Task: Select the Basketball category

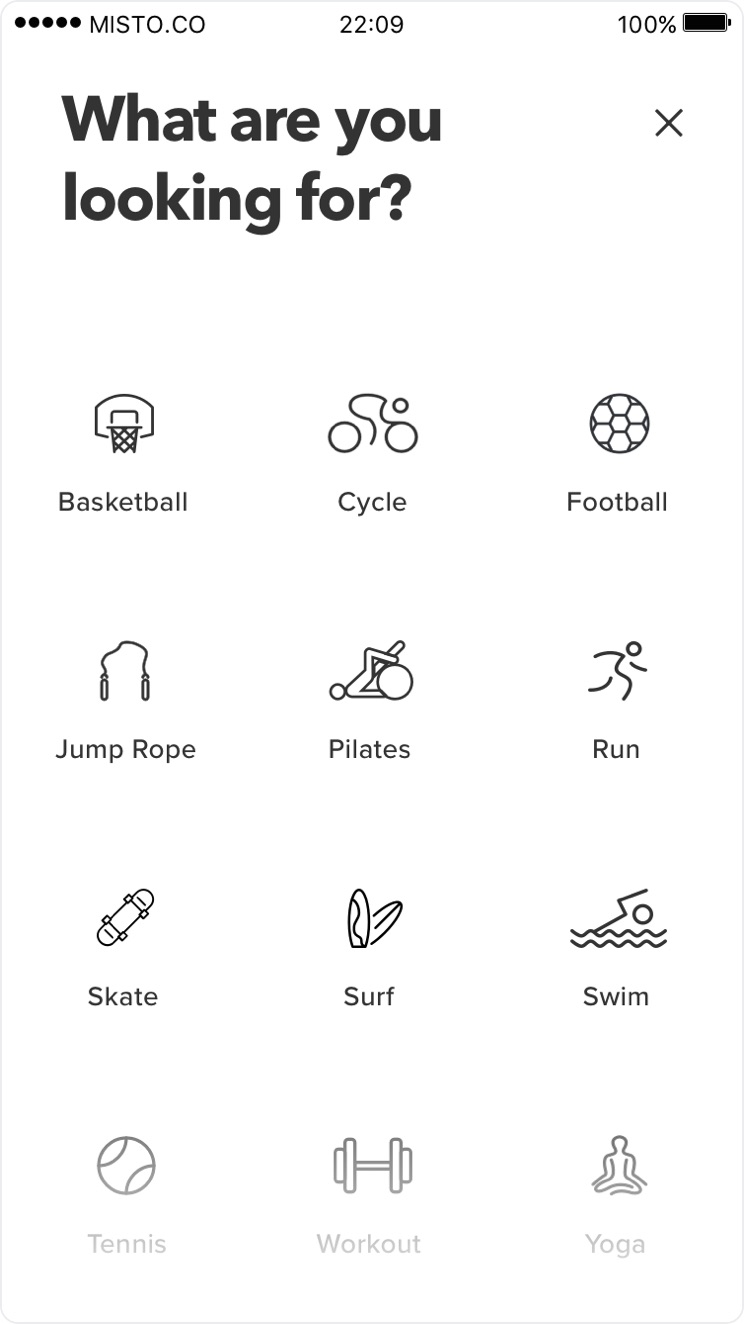Action: tap(124, 453)
